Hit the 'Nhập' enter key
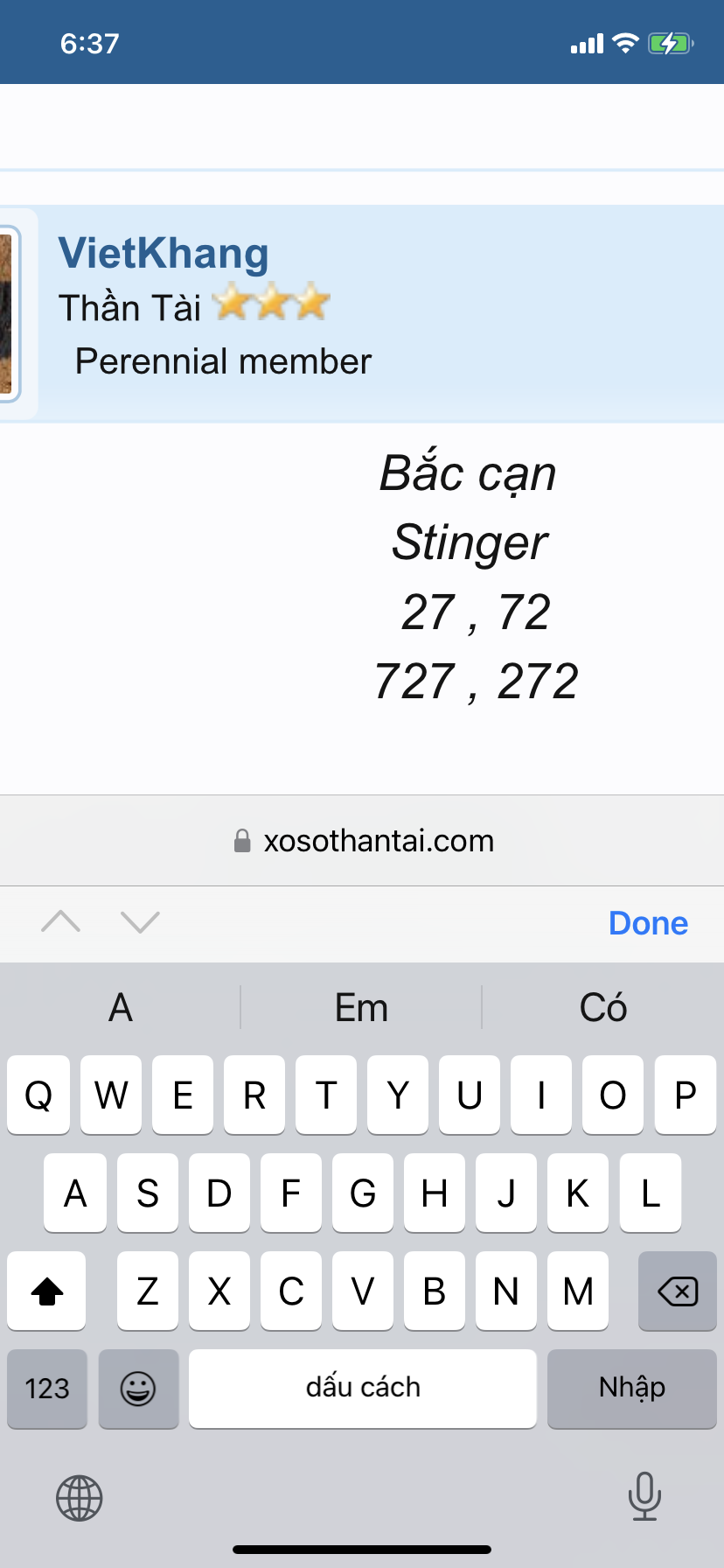This screenshot has height=1568, width=724. [631, 1388]
